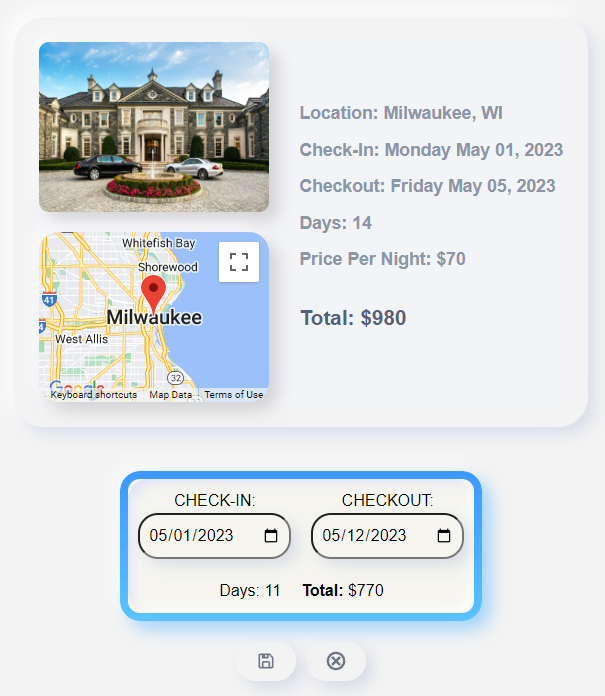The height and width of the screenshot is (696, 605).
Task: Cancel editing with the X button
Action: point(336,661)
